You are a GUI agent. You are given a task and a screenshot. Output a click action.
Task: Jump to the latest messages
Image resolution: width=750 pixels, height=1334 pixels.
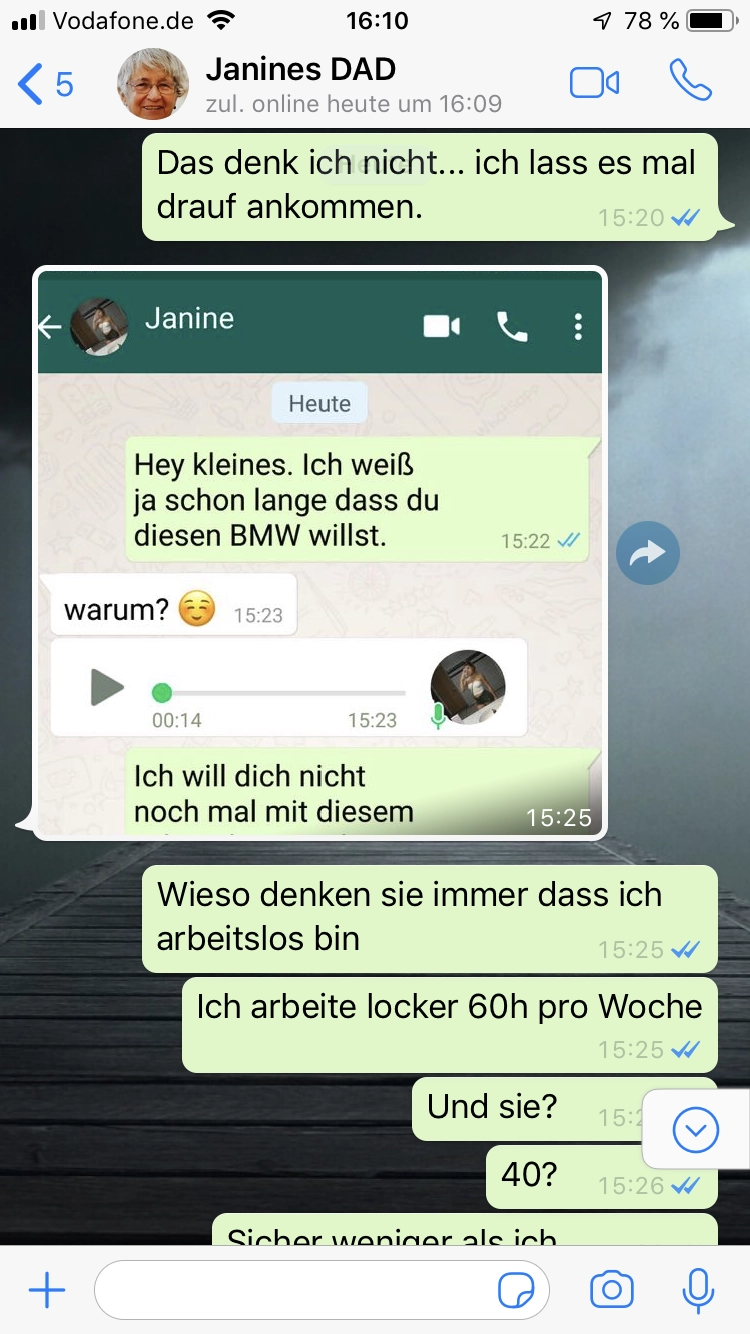point(696,1131)
